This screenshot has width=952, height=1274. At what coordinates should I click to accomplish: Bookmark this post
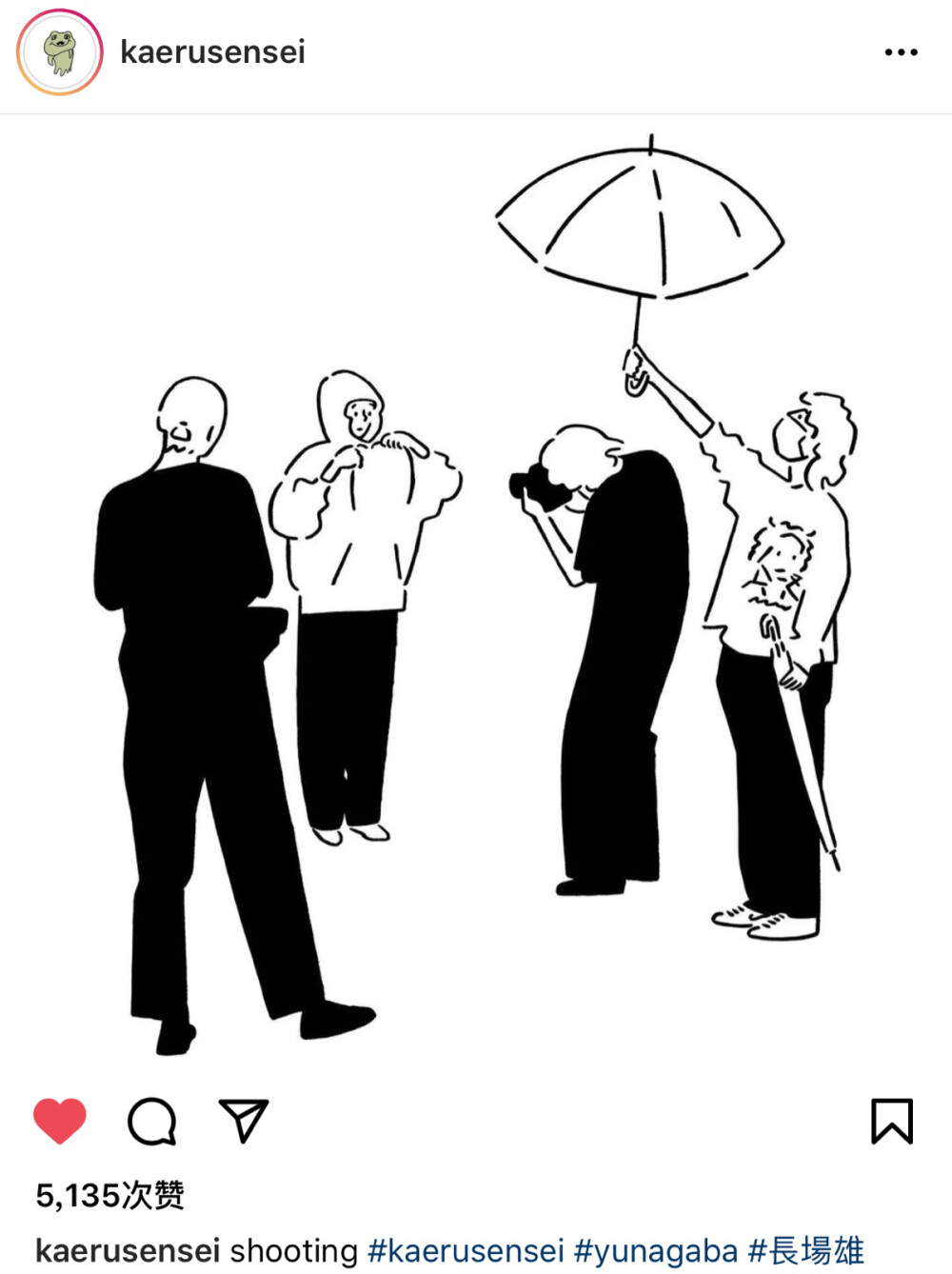(892, 1121)
